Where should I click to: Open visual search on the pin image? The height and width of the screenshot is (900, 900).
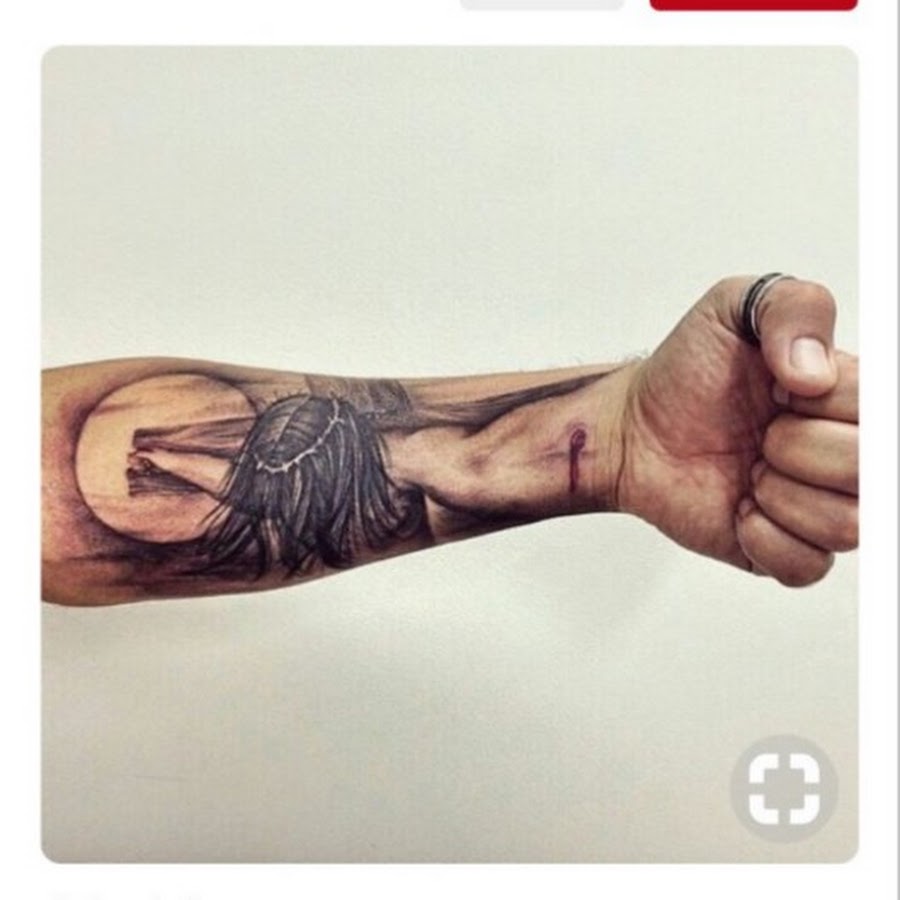[x=783, y=788]
